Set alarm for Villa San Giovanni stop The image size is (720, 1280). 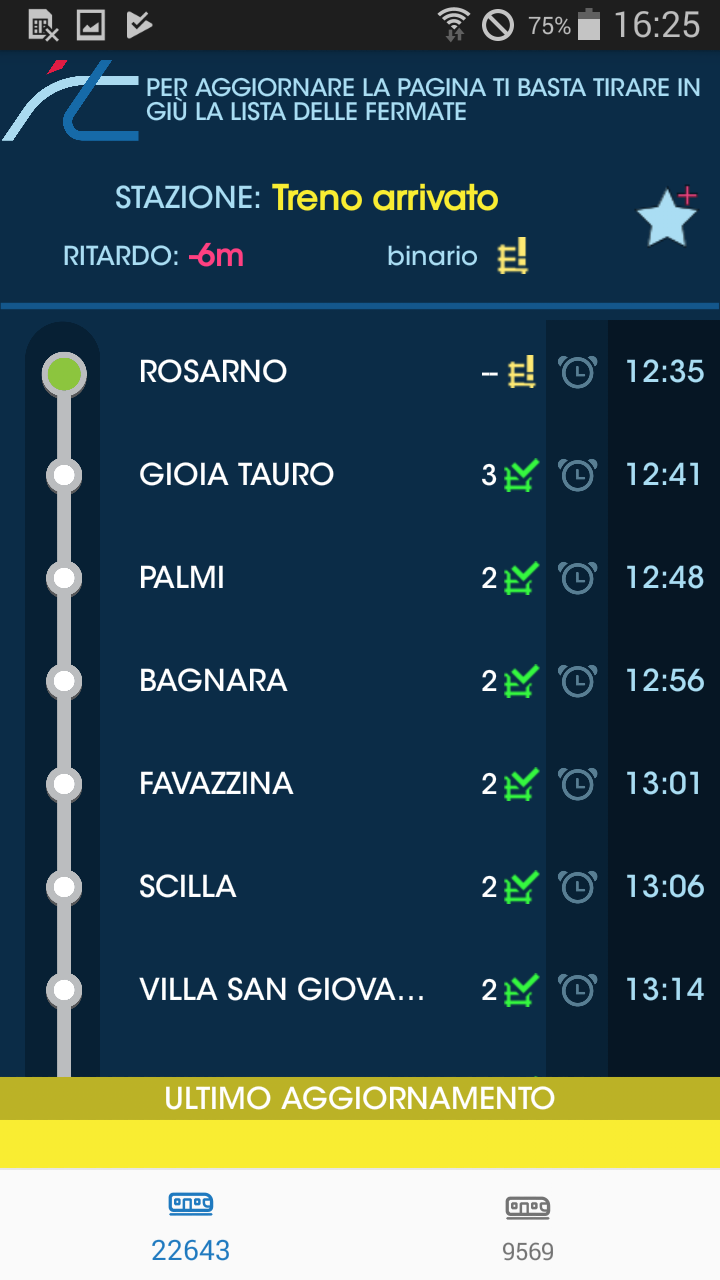[x=577, y=989]
